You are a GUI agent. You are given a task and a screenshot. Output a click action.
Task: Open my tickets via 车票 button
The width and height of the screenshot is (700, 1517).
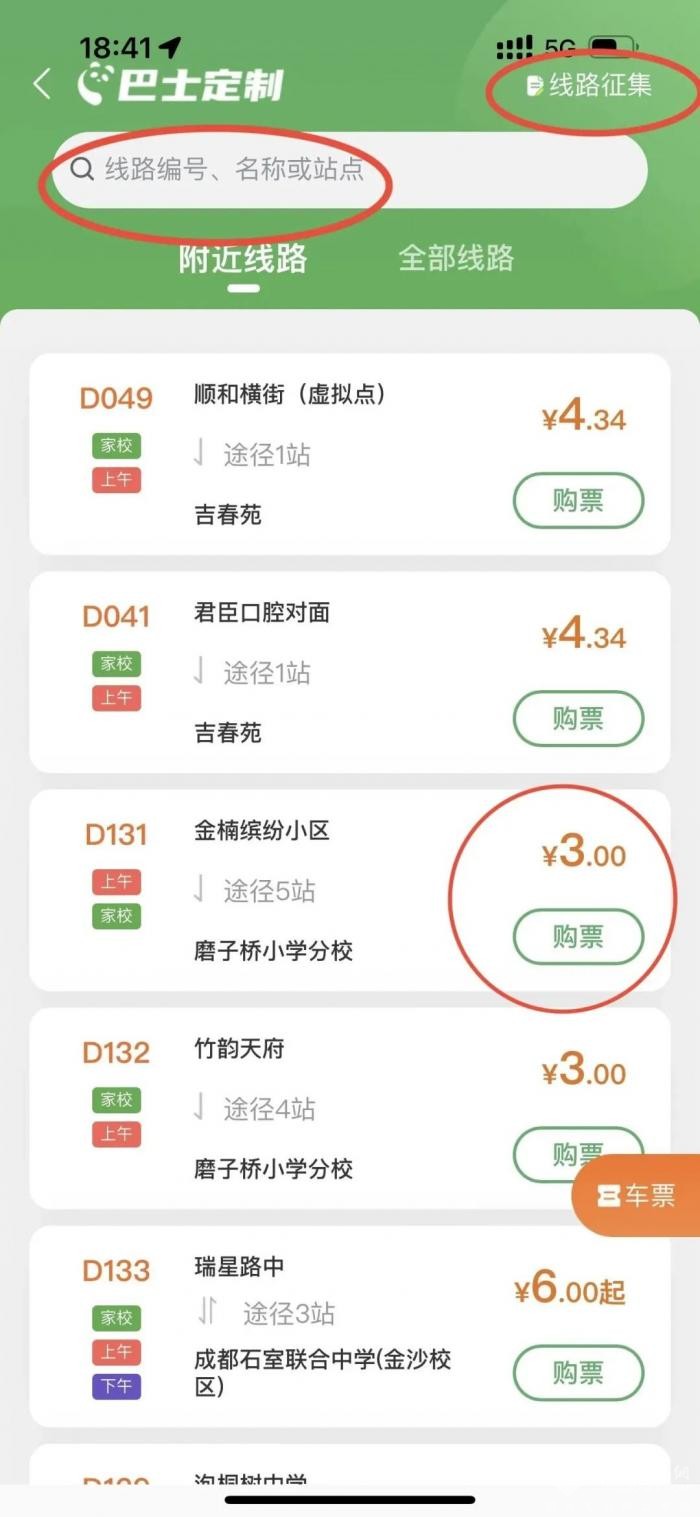[x=637, y=1195]
